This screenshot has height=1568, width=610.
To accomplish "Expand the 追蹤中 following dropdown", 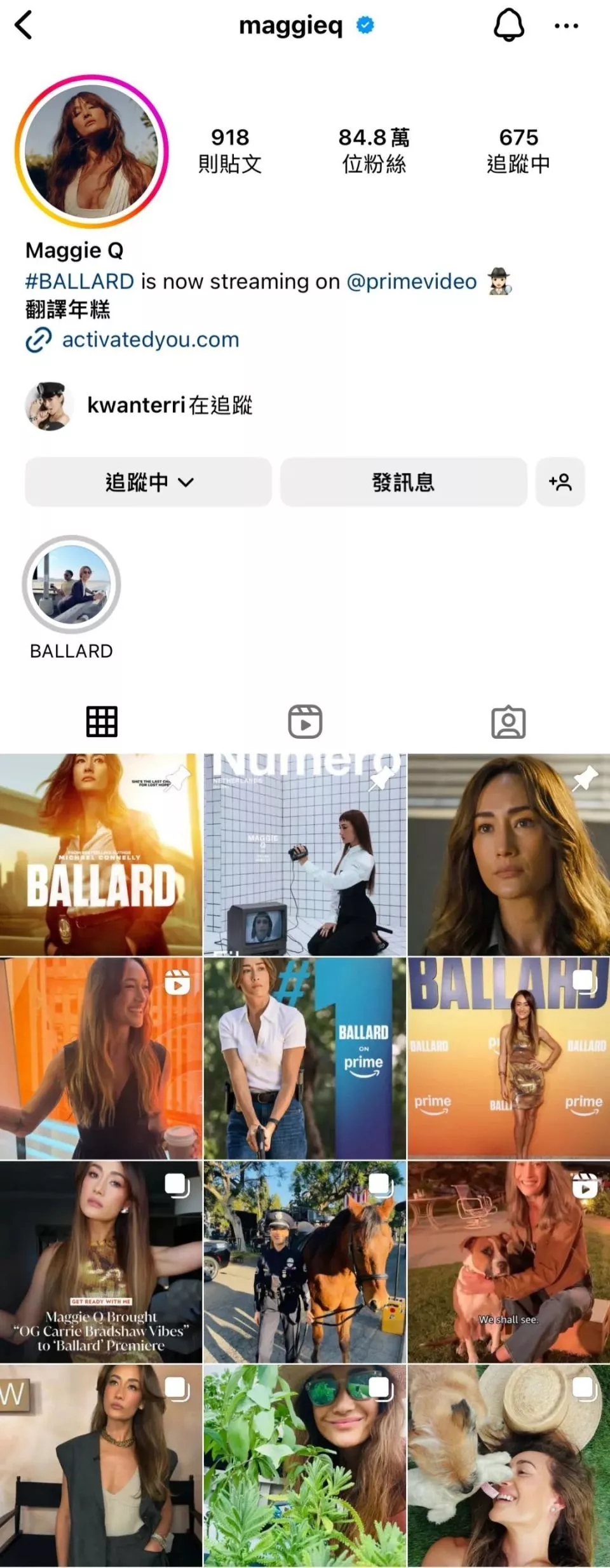I will 149,482.
